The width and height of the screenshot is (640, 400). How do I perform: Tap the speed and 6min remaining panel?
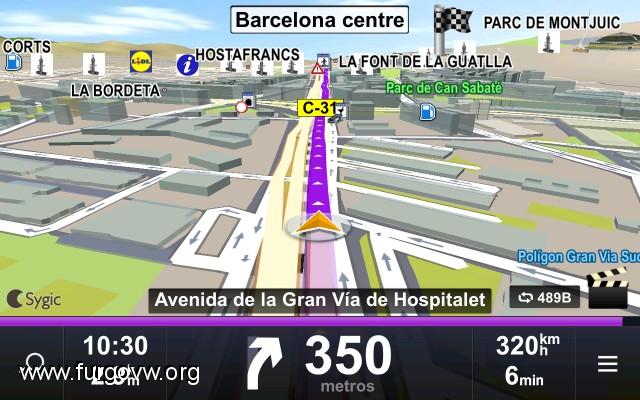click(x=525, y=362)
